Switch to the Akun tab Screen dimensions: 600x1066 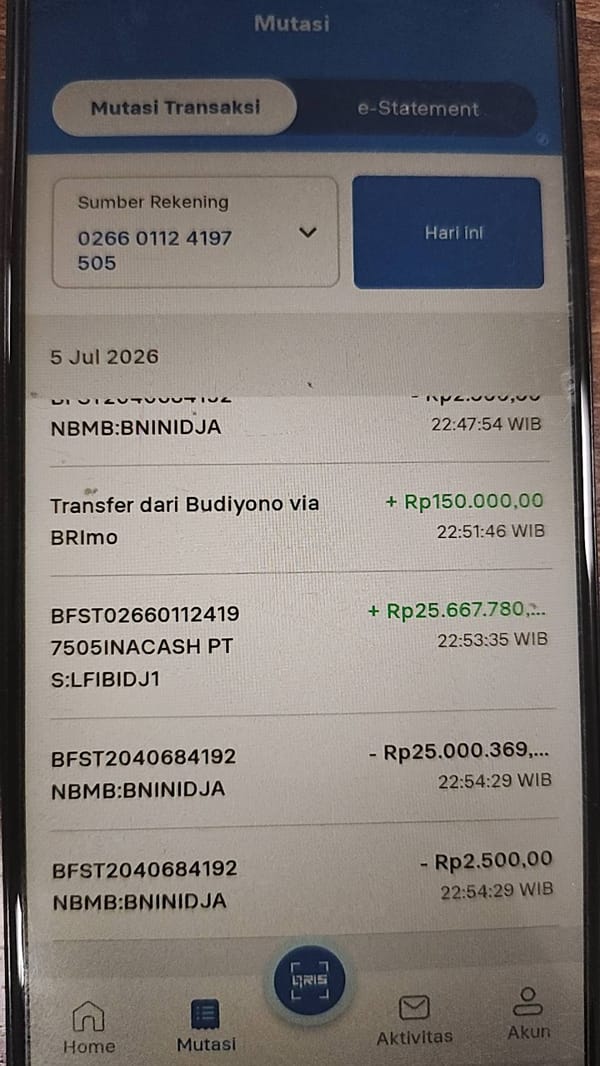529,1012
